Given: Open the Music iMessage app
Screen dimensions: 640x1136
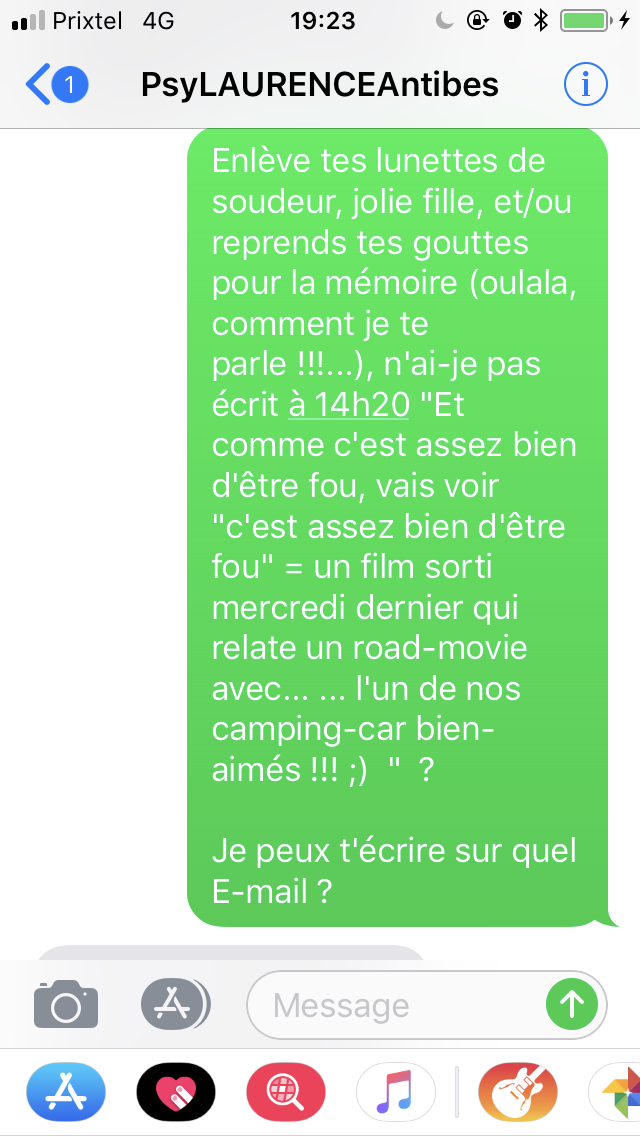Looking at the screenshot, I should pyautogui.click(x=396, y=1092).
